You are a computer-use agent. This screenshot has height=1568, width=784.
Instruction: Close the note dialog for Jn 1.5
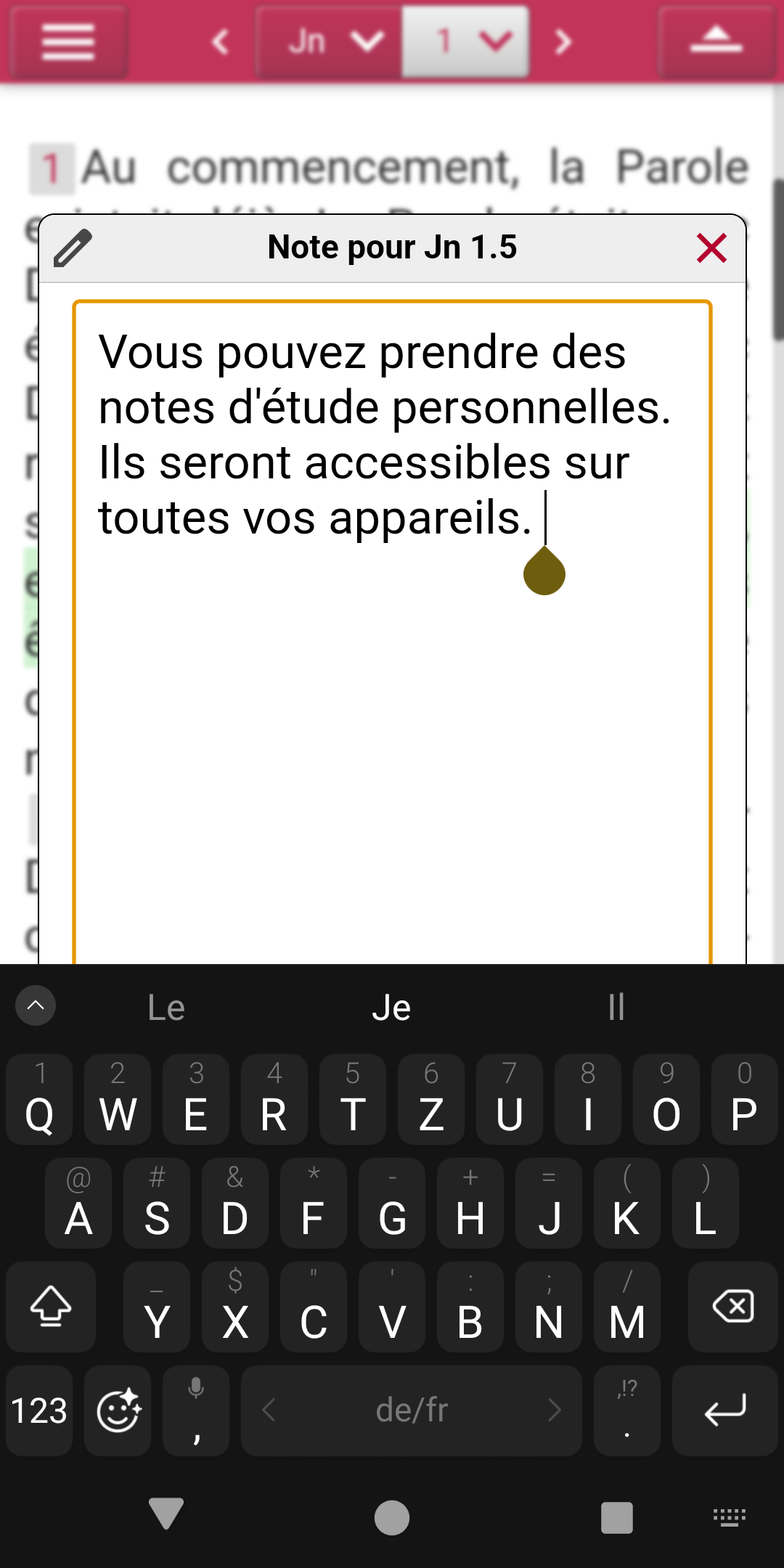(x=711, y=248)
